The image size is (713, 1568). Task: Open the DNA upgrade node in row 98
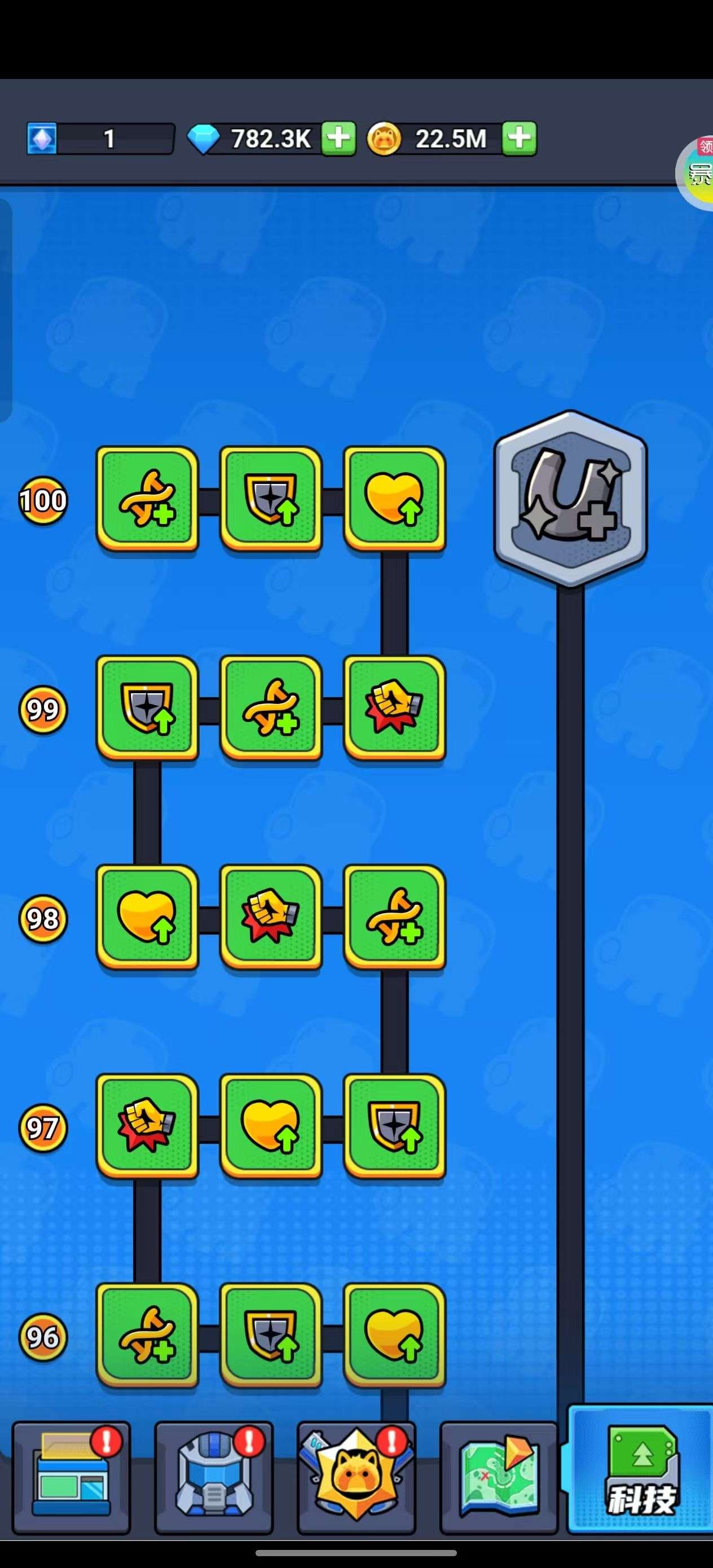pyautogui.click(x=394, y=917)
